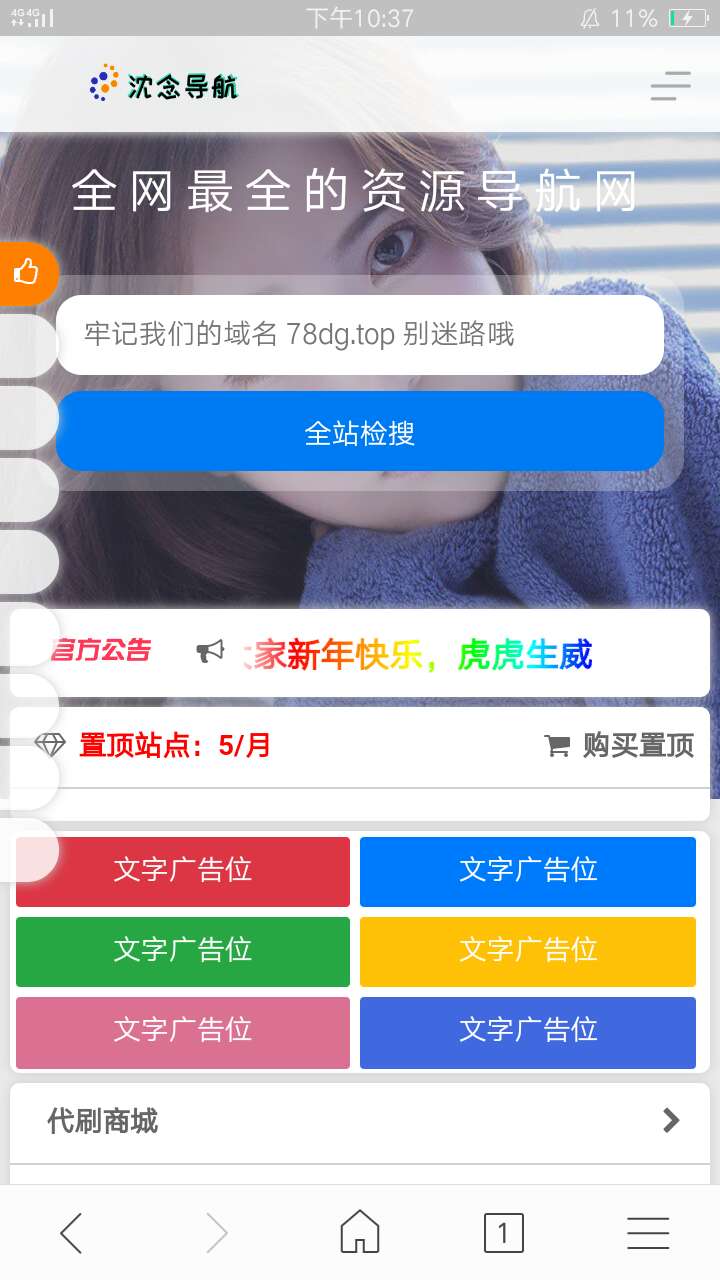
Task: Go to the browser home page
Action: (x=360, y=1232)
